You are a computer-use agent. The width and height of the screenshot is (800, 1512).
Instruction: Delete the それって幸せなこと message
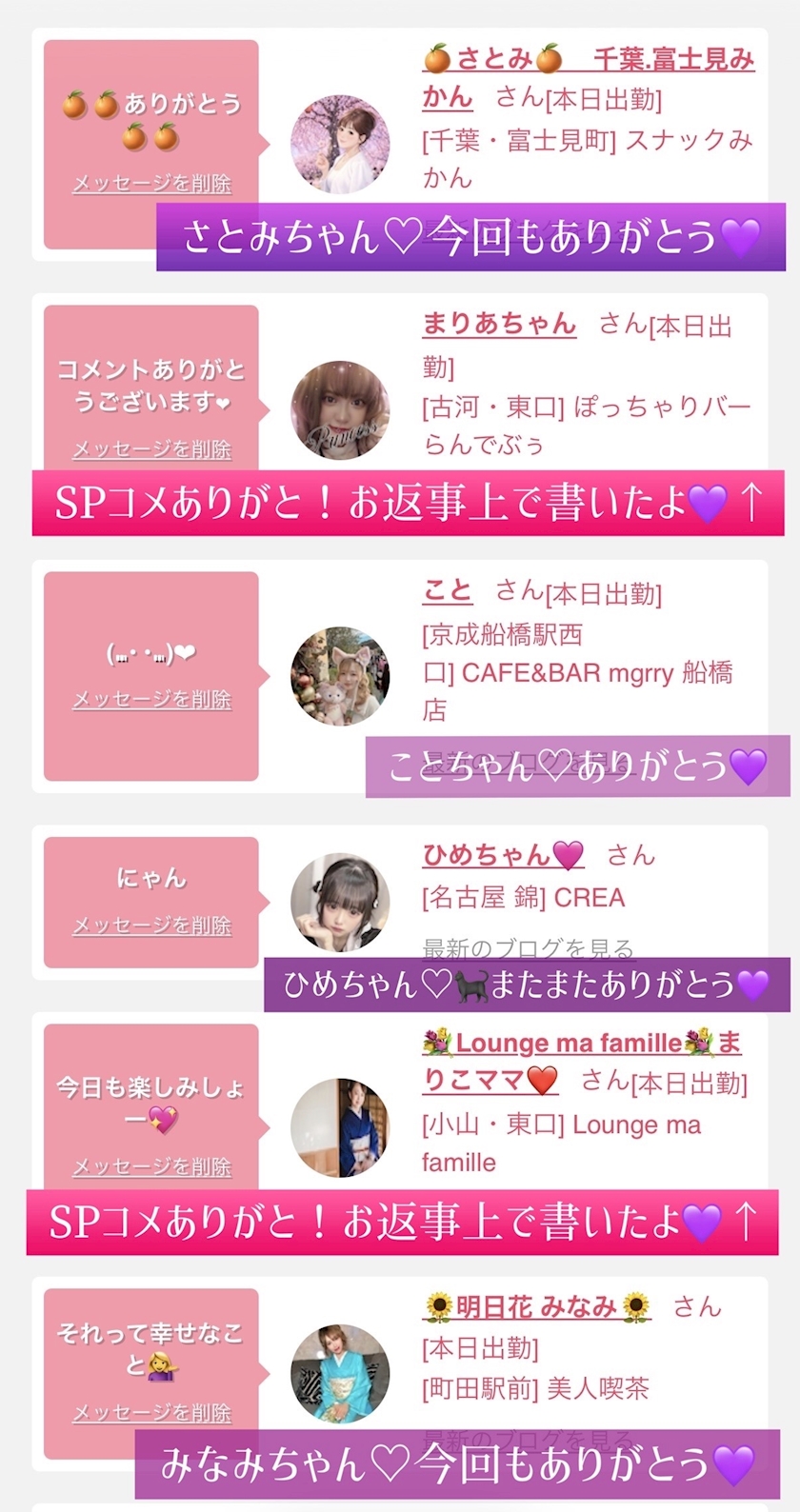click(151, 1413)
